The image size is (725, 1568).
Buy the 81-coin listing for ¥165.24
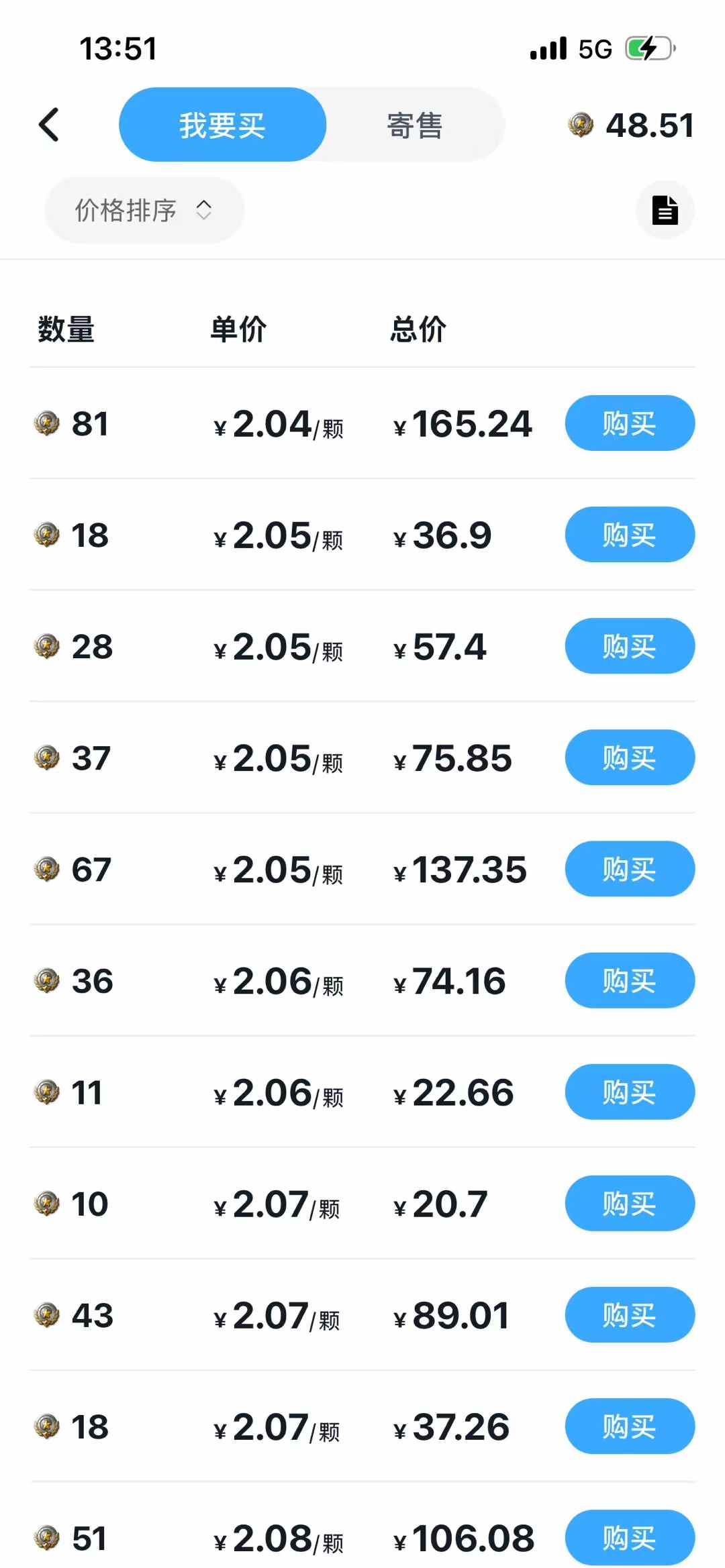(629, 423)
